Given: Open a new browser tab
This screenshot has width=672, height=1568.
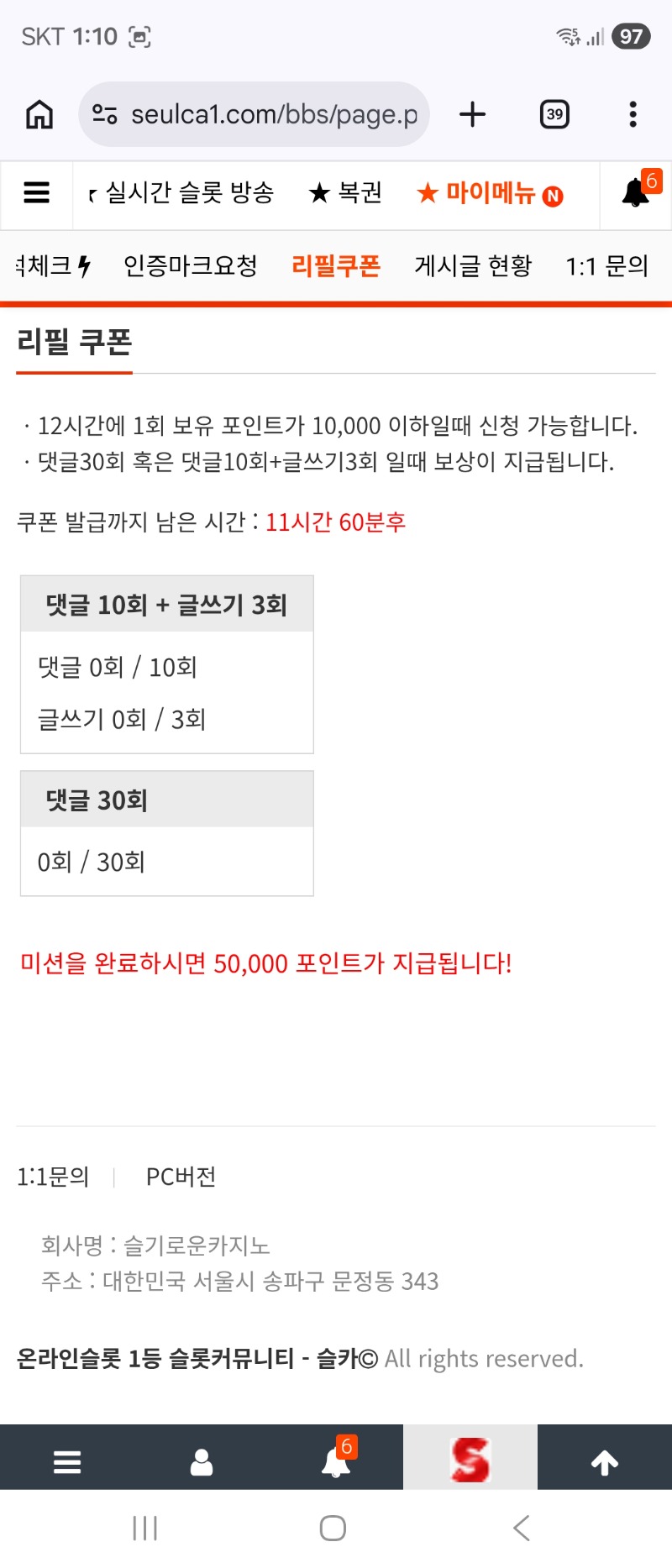Looking at the screenshot, I should [x=473, y=114].
